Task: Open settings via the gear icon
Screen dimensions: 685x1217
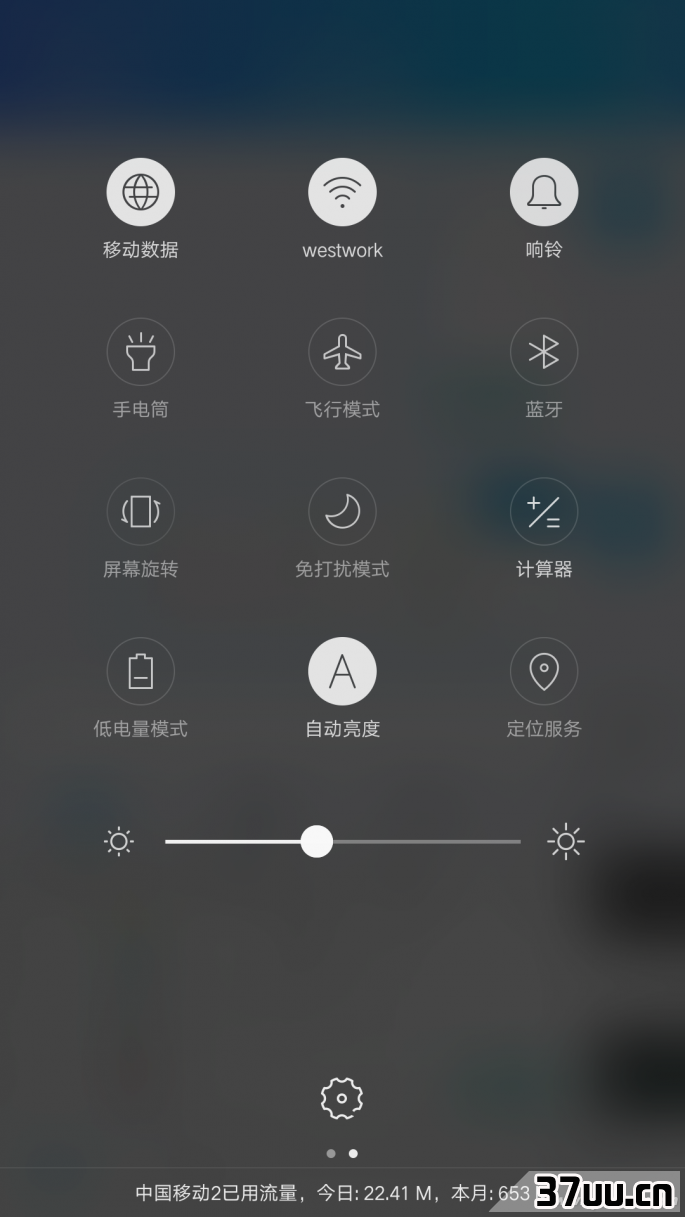Action: point(342,1098)
